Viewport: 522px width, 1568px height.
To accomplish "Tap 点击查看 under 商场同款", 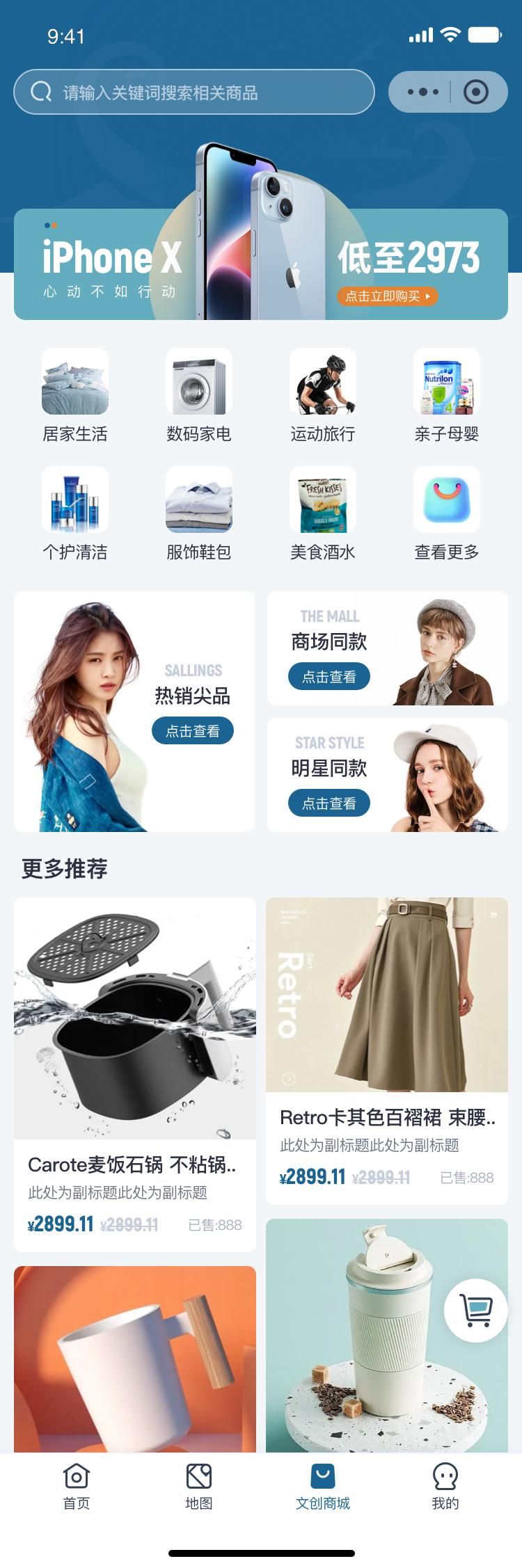I will 329,676.
